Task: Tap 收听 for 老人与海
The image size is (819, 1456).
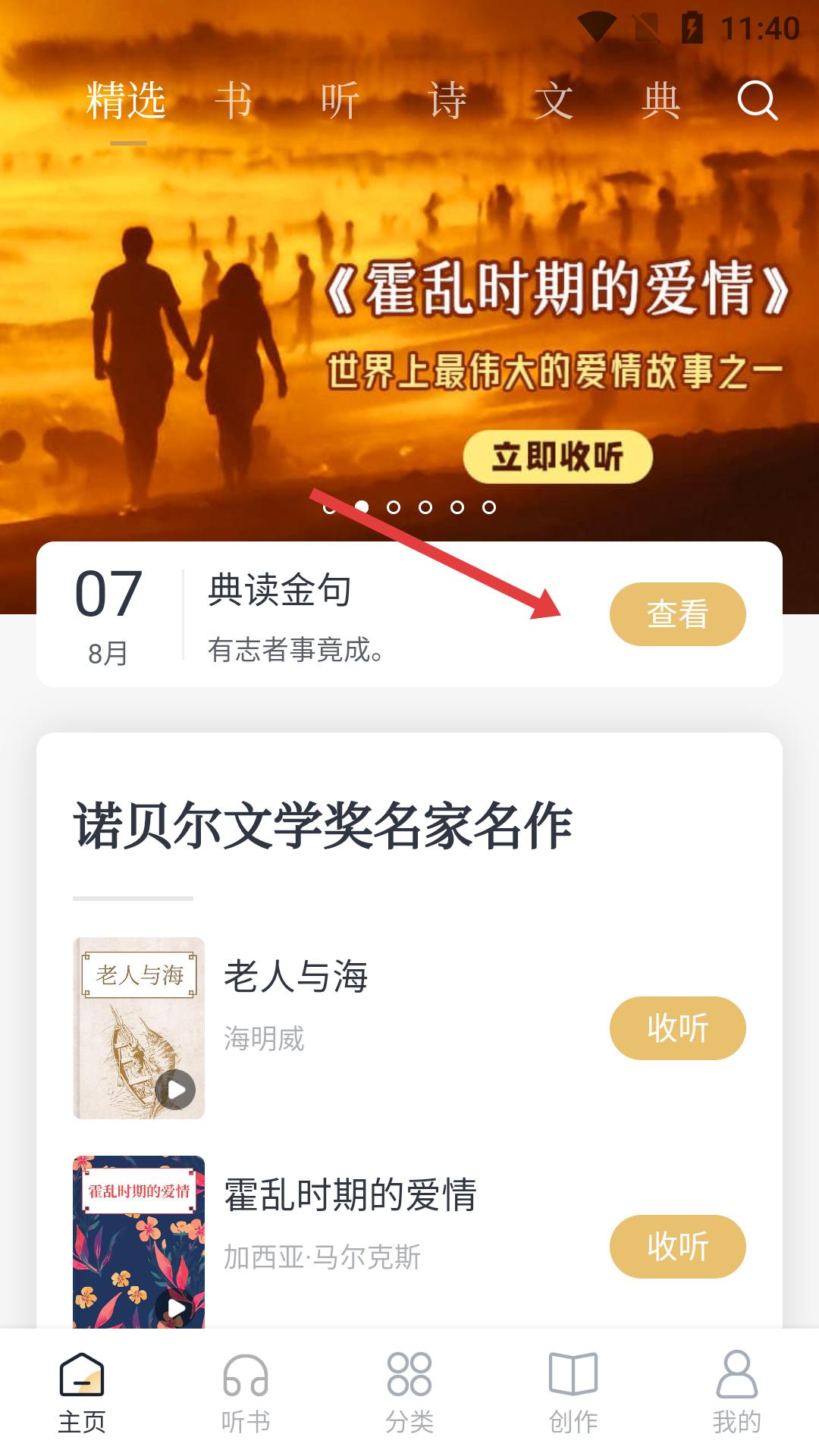Action: 677,1028
